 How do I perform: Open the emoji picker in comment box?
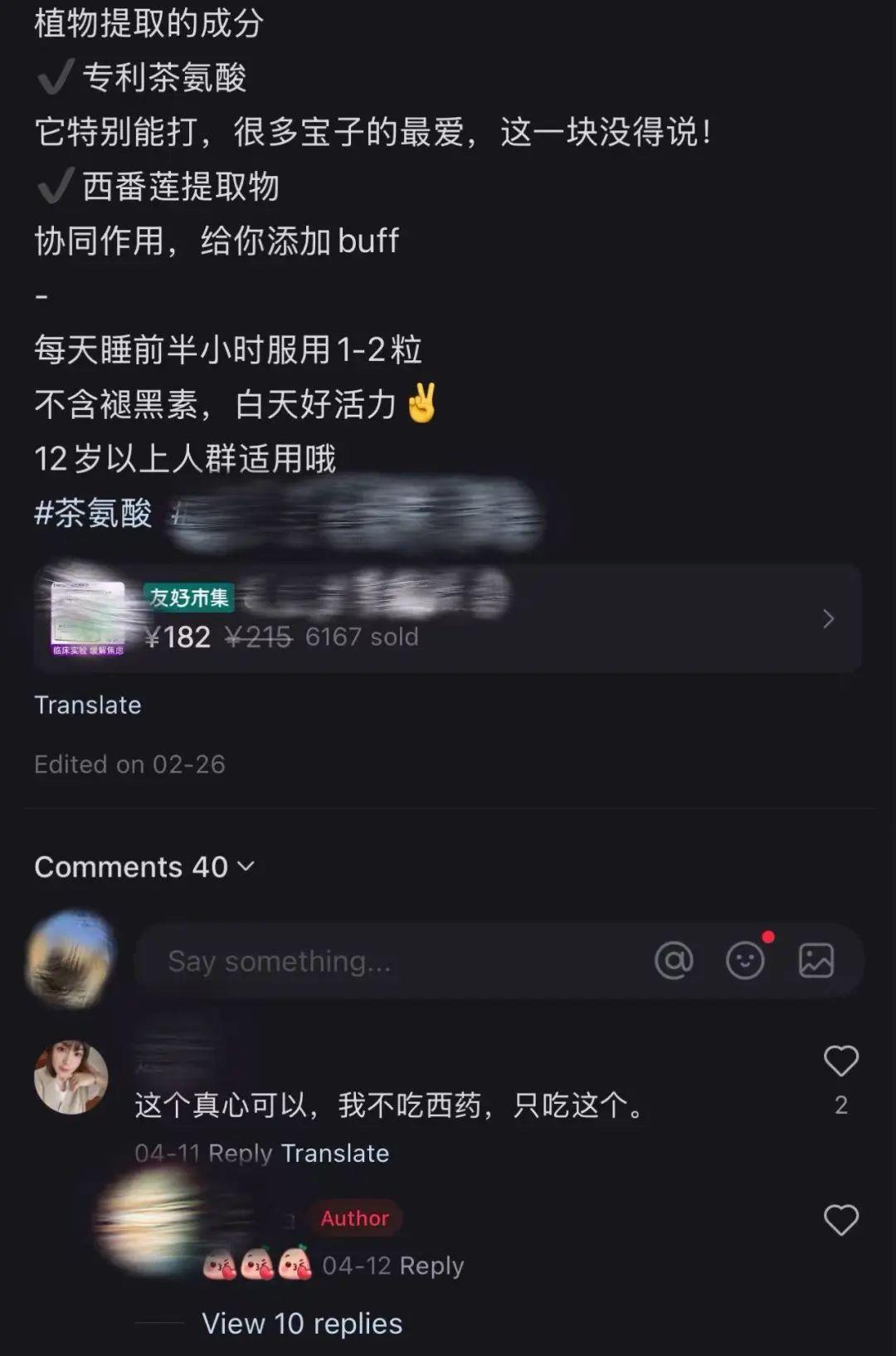click(745, 961)
